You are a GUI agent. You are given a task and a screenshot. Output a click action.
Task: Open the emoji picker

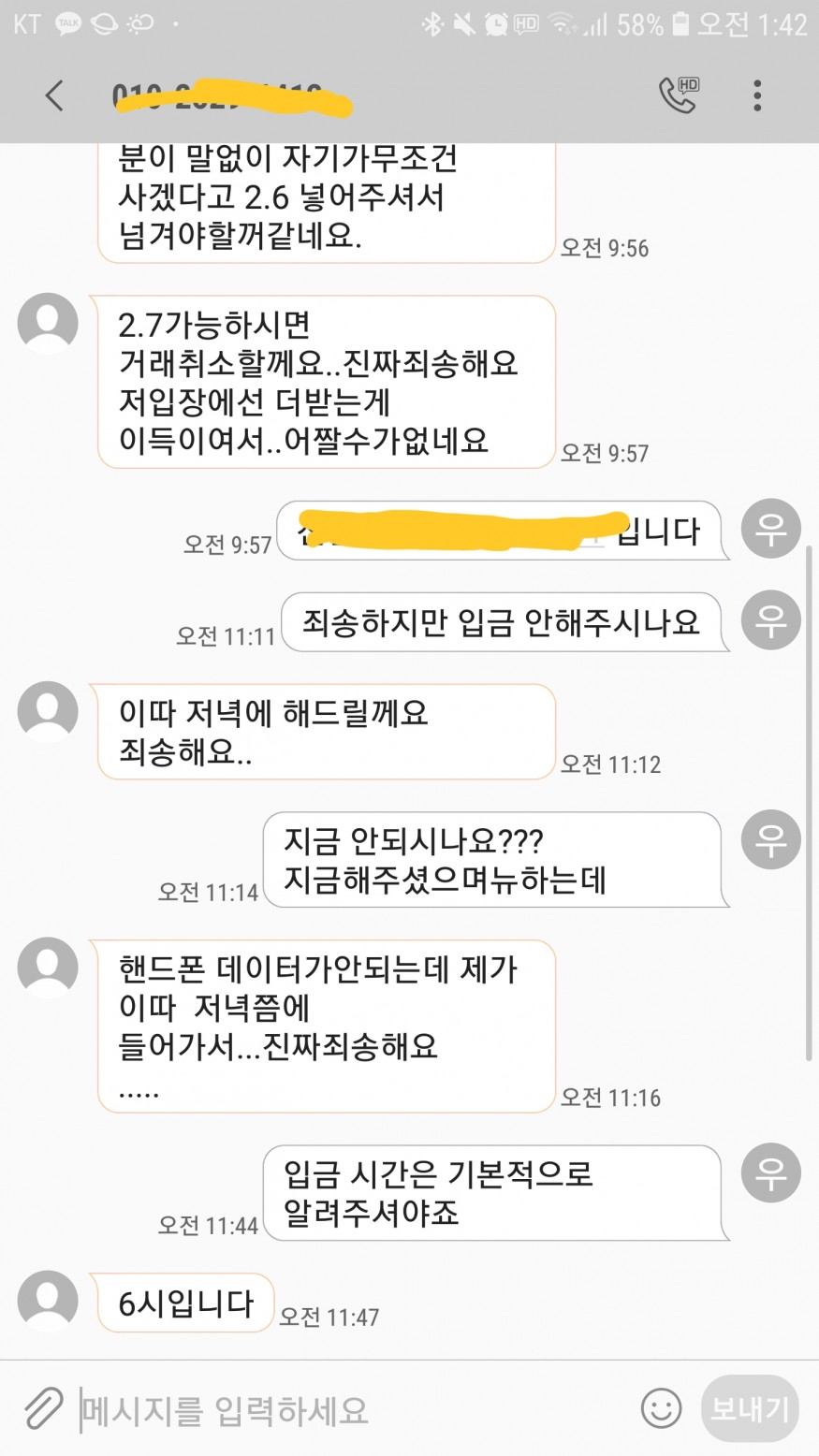(x=661, y=1408)
